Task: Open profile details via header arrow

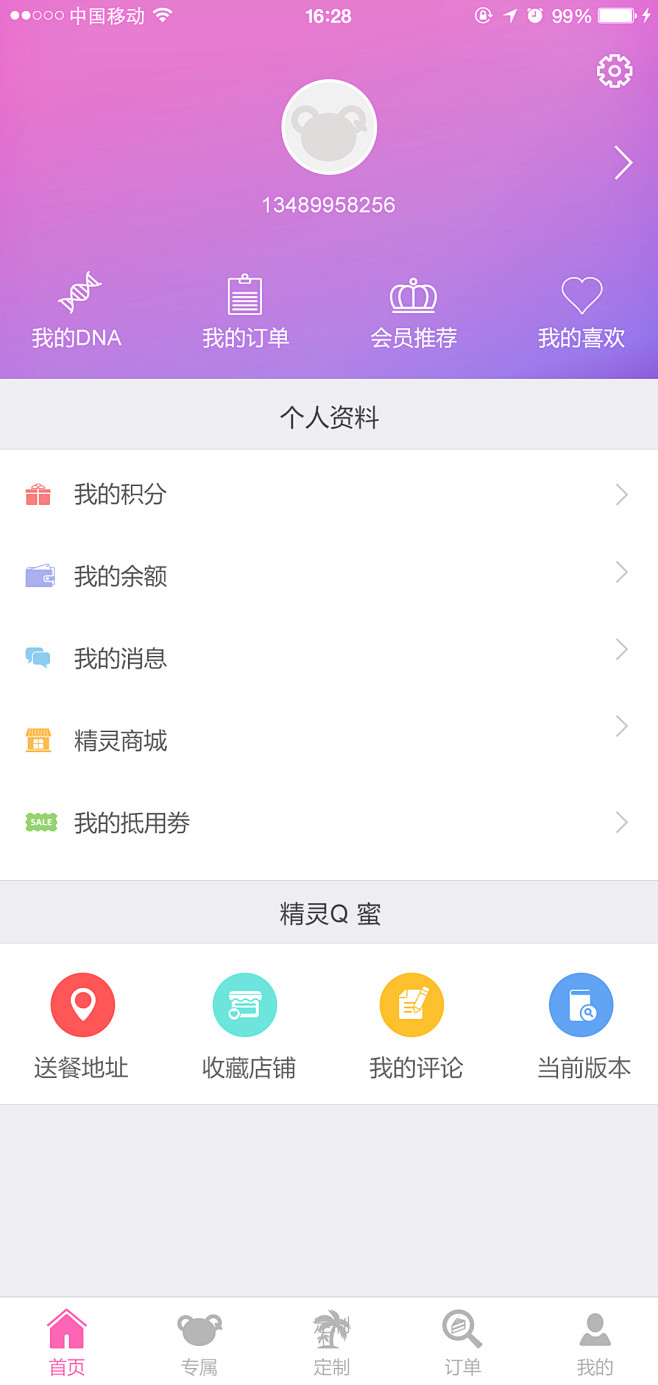Action: click(623, 162)
